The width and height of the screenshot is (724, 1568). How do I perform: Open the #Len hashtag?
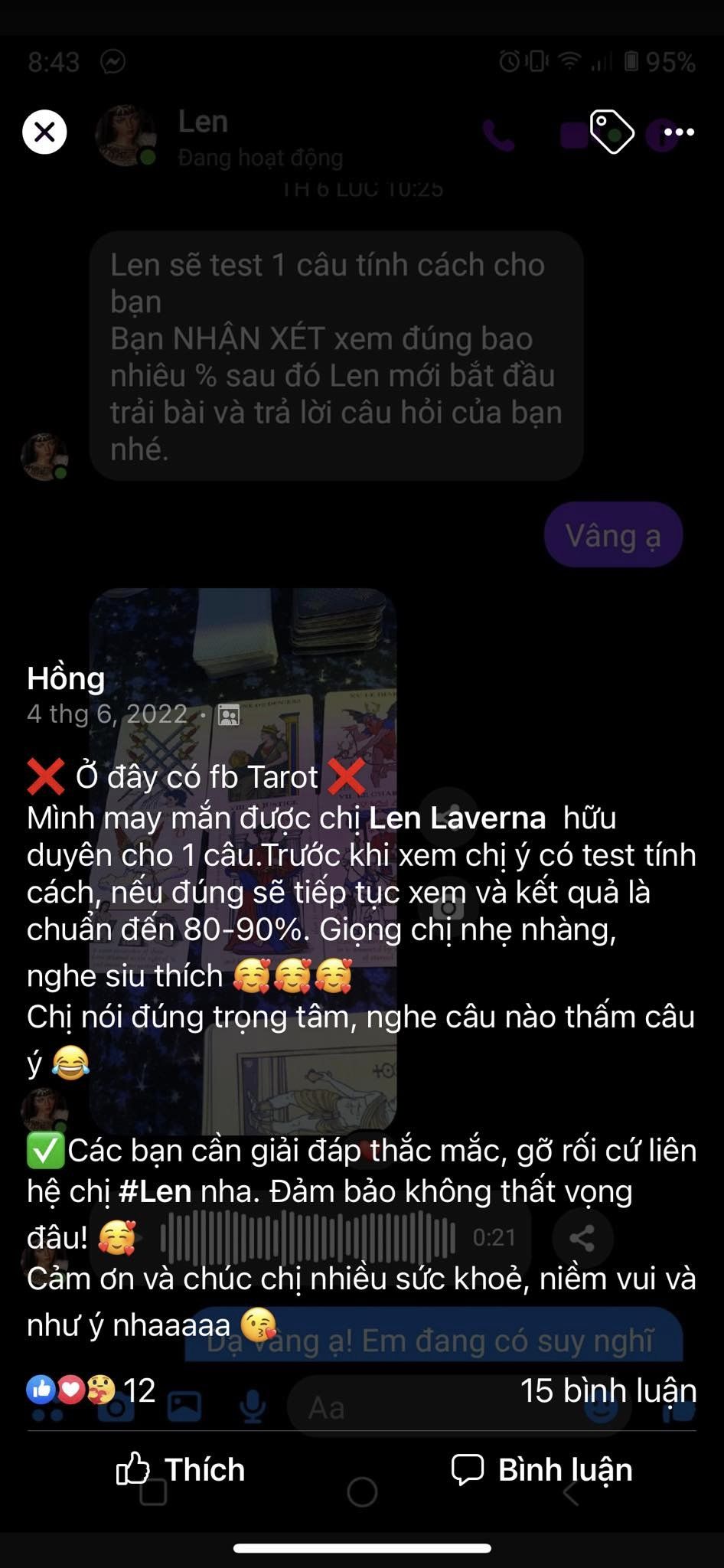coord(155,1191)
